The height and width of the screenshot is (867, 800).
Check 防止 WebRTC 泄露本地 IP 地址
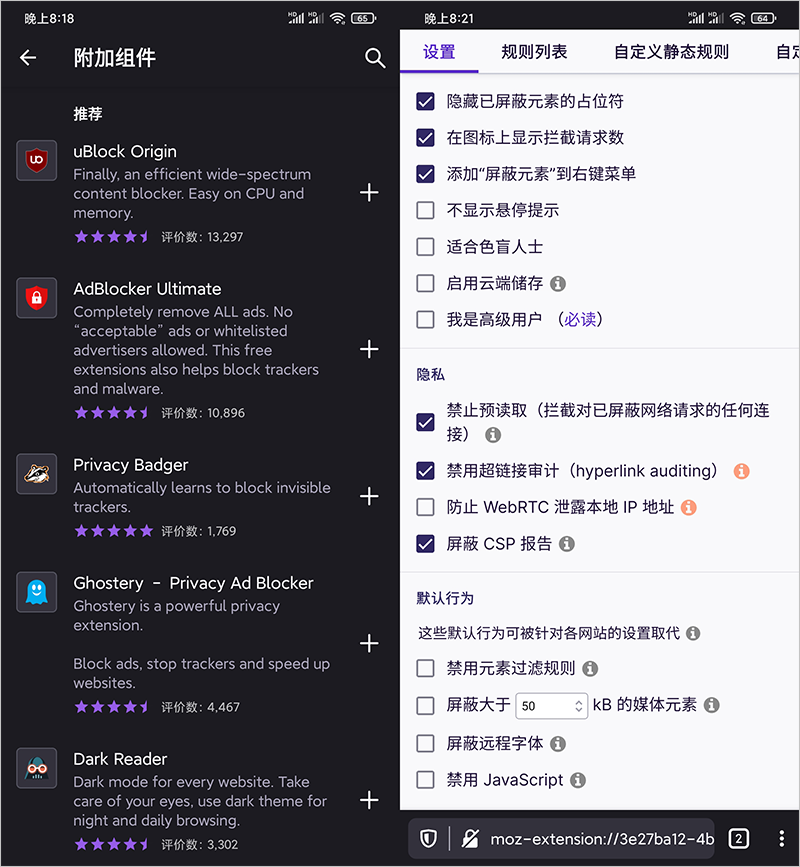pyautogui.click(x=426, y=507)
